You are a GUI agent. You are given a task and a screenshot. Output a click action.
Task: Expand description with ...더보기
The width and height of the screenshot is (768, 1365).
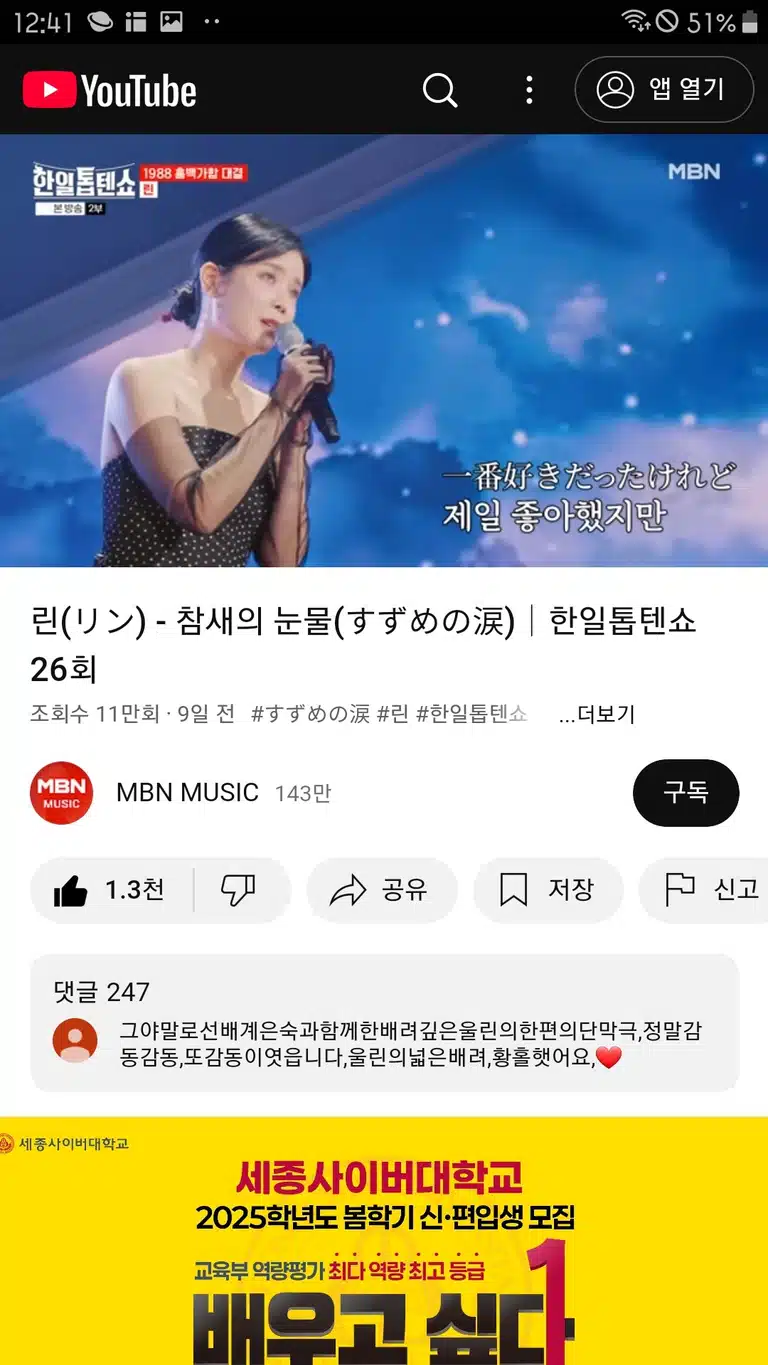click(x=597, y=714)
